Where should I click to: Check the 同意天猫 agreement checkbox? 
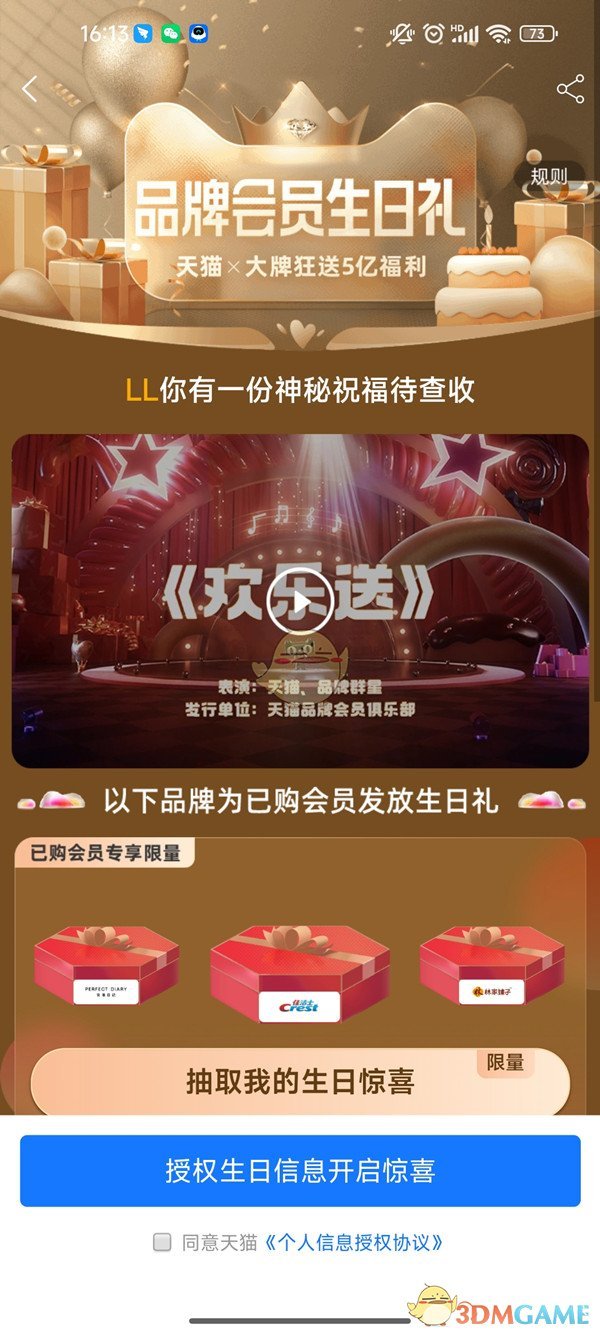[162, 1242]
